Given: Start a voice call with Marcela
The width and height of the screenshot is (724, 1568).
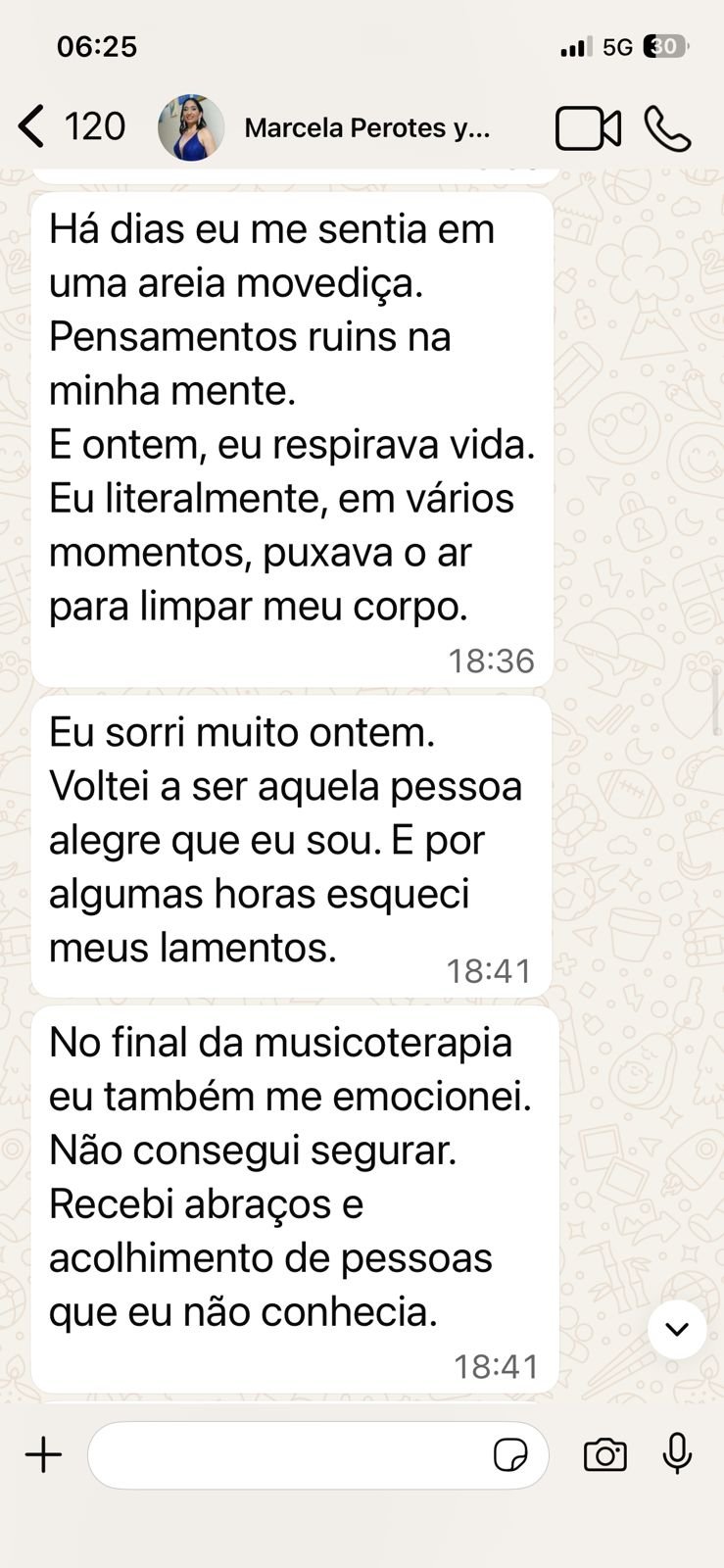Looking at the screenshot, I should click(667, 128).
